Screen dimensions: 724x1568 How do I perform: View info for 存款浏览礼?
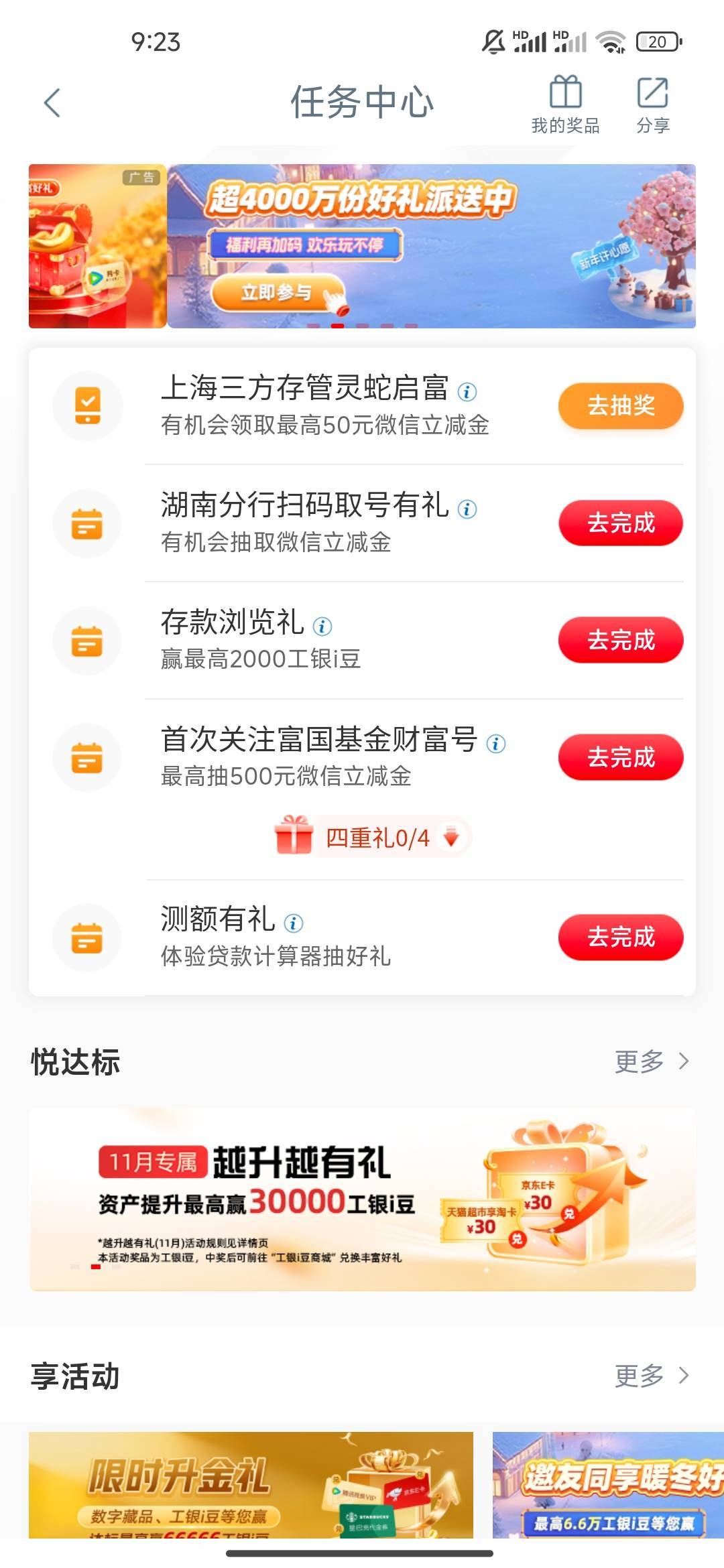[x=322, y=627]
